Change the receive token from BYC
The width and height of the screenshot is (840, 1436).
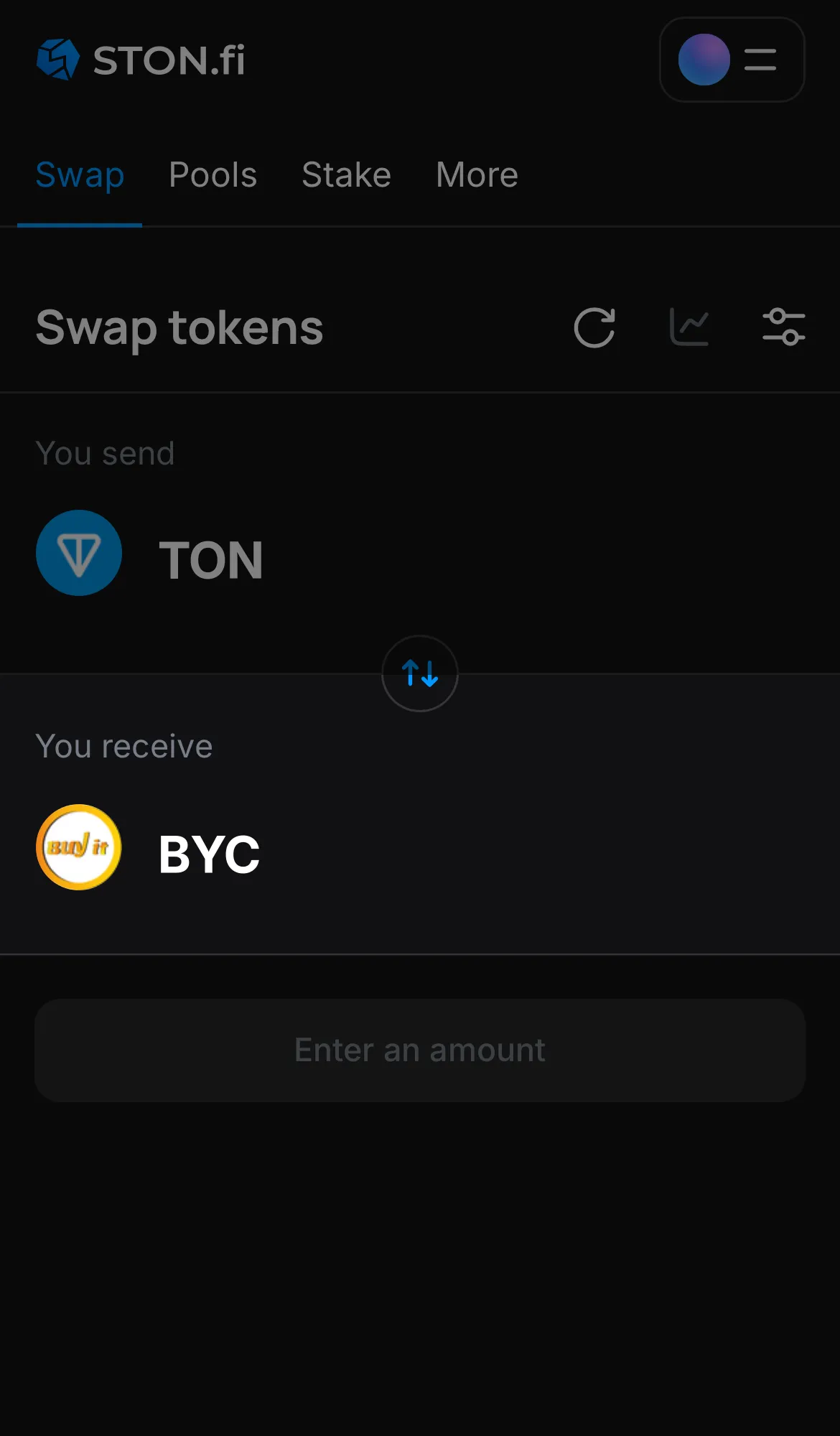[209, 854]
